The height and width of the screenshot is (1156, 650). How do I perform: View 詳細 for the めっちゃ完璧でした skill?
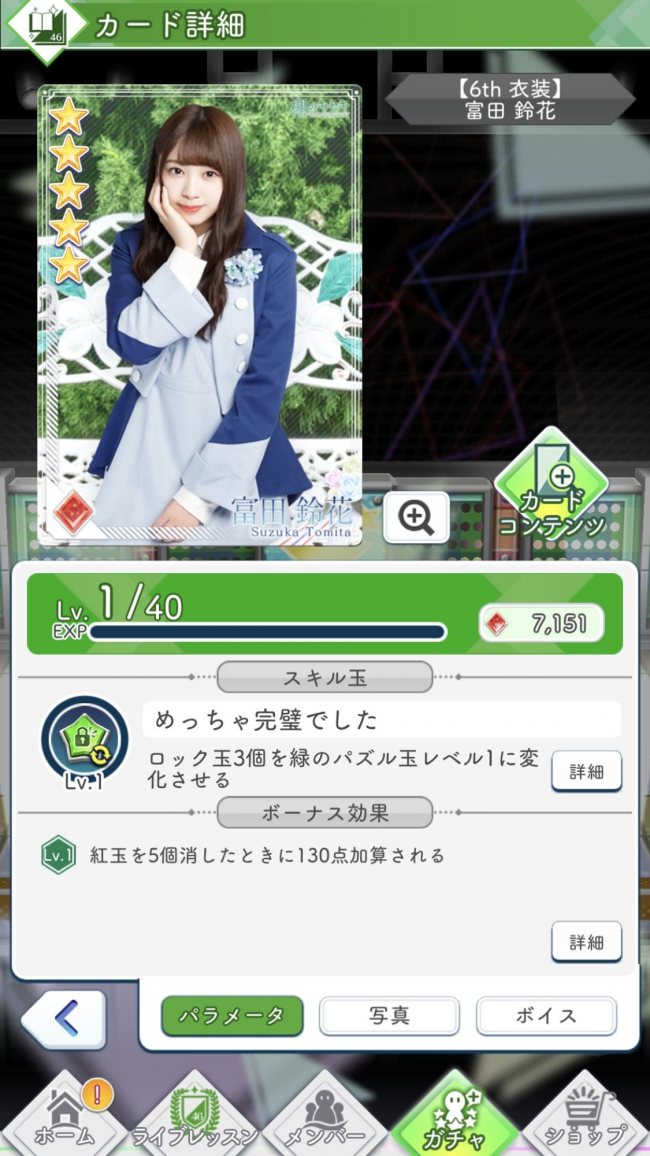(586, 771)
